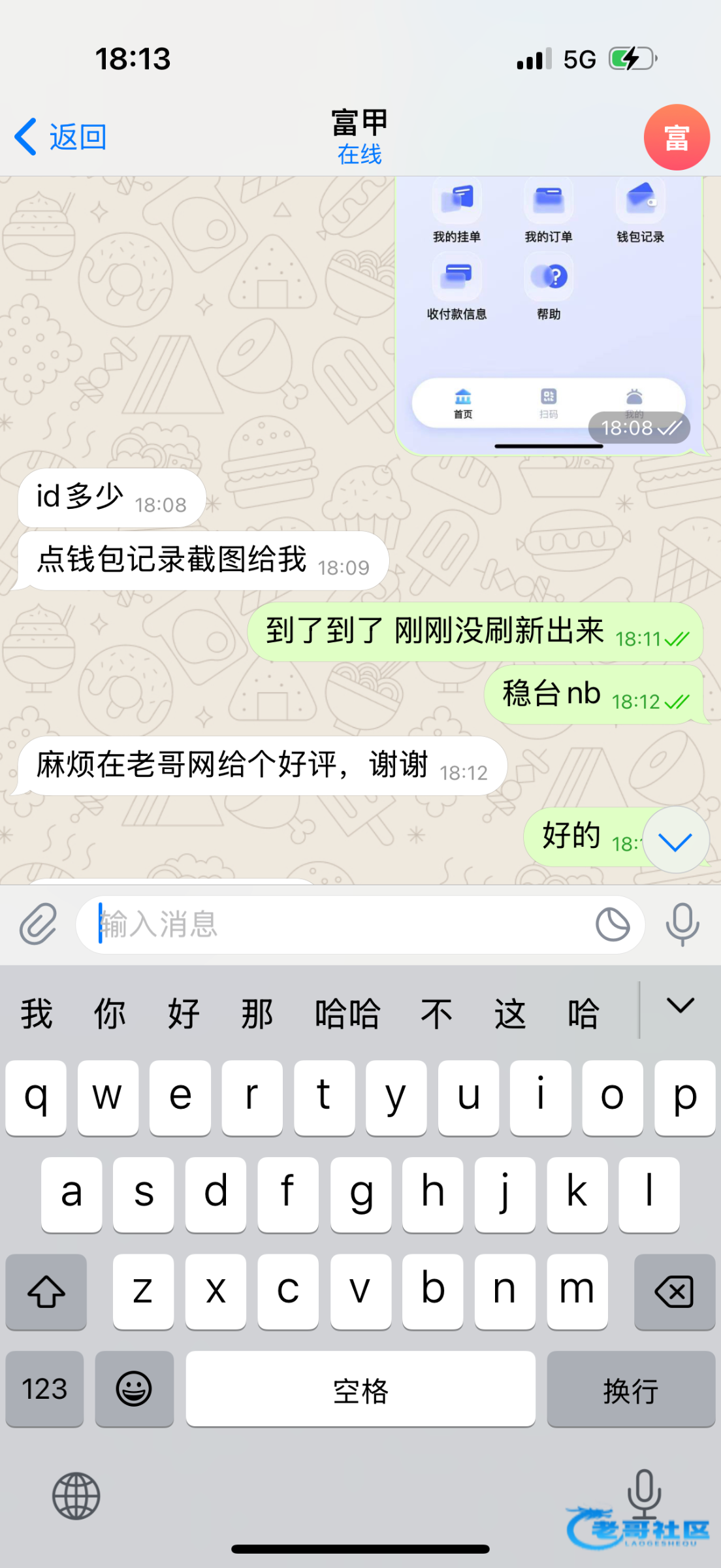This screenshot has height=1568, width=721.
Task: Open the sent screenshot image
Action: tap(549, 315)
